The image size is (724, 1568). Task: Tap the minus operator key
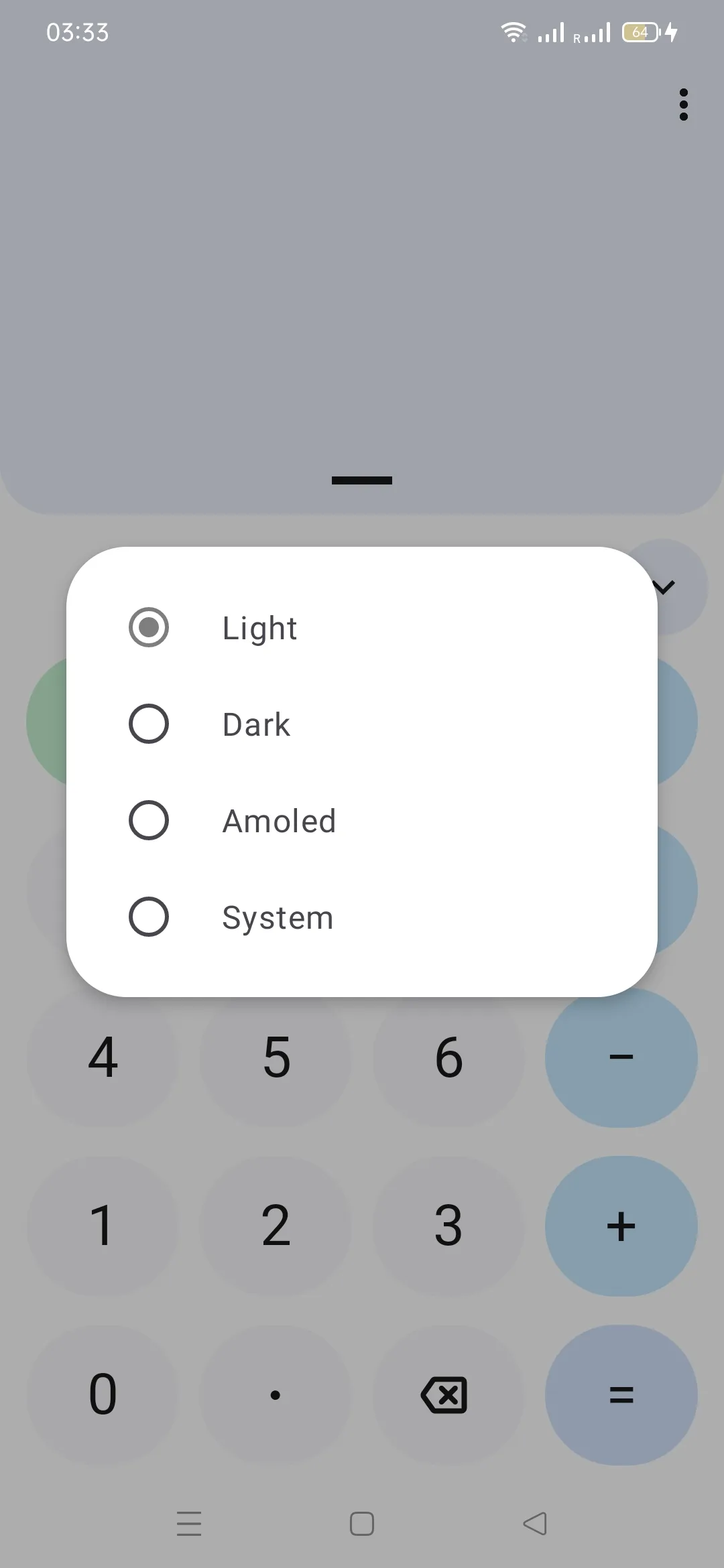click(621, 1058)
